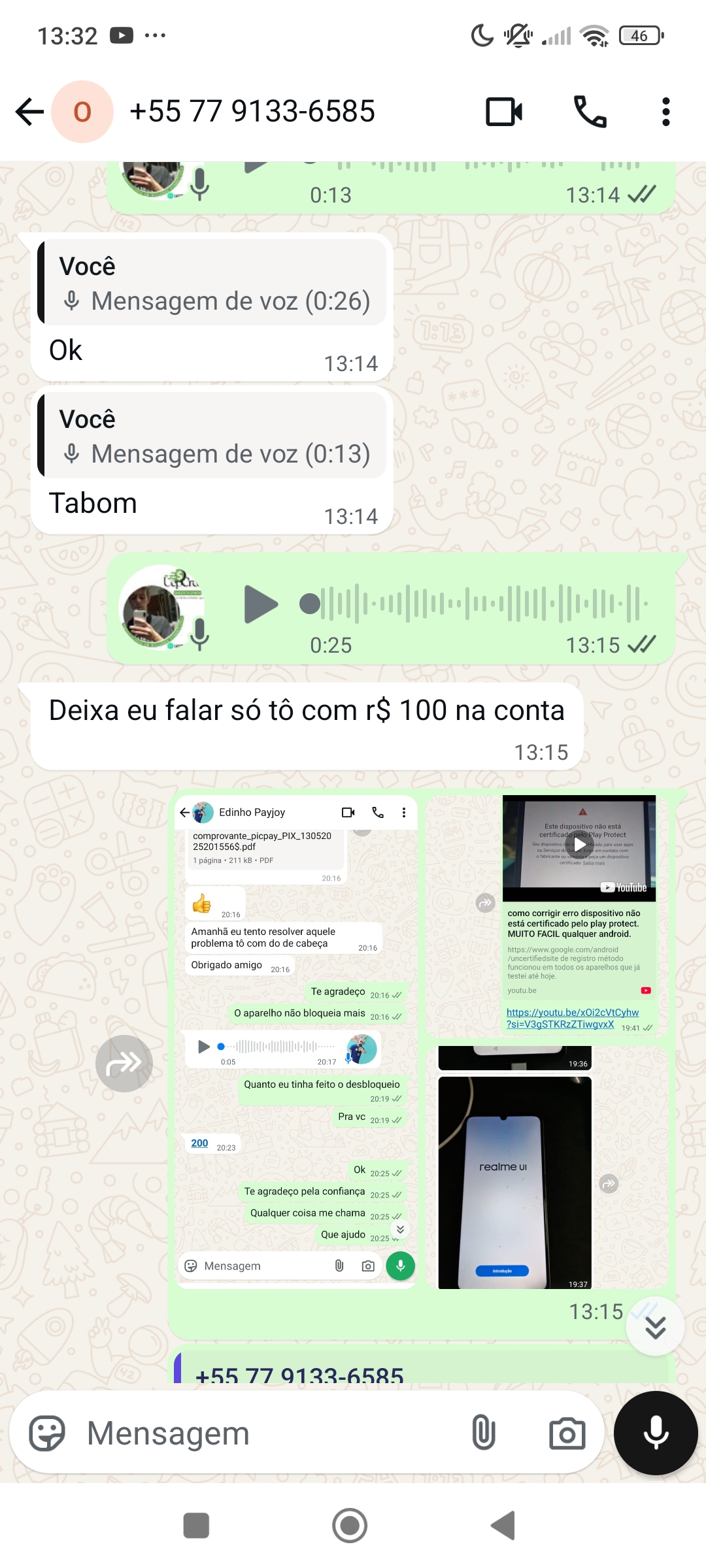Open the overflow menu

click(665, 112)
